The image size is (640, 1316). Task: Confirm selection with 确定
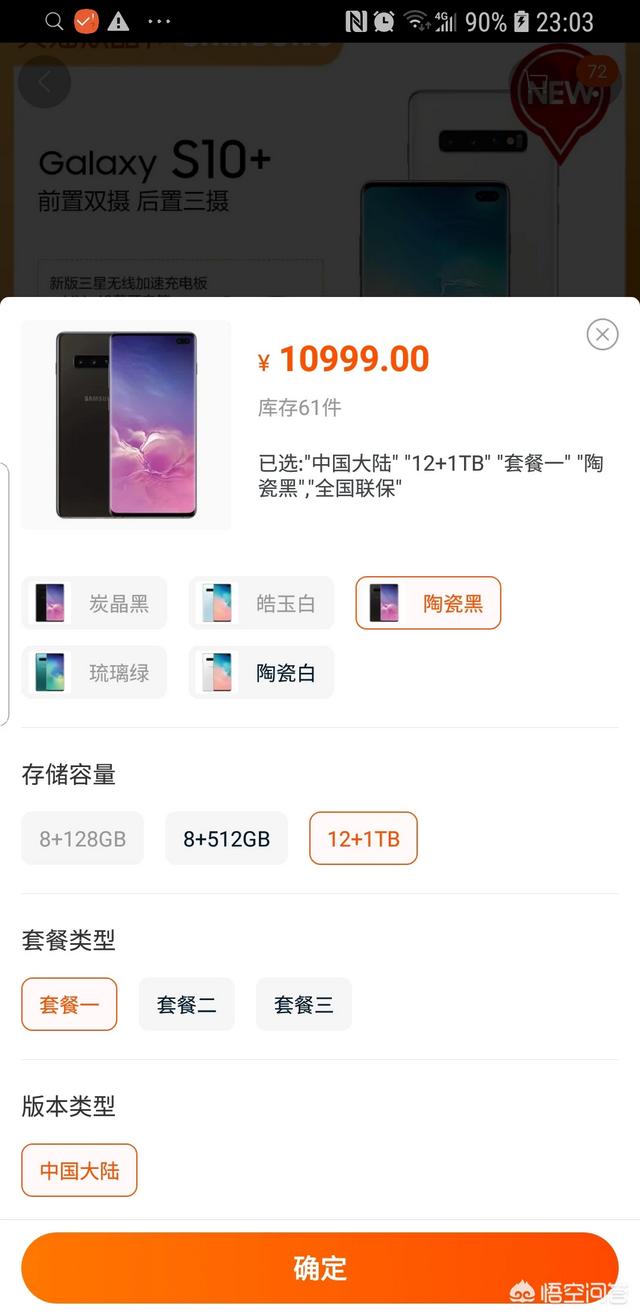(x=320, y=1268)
